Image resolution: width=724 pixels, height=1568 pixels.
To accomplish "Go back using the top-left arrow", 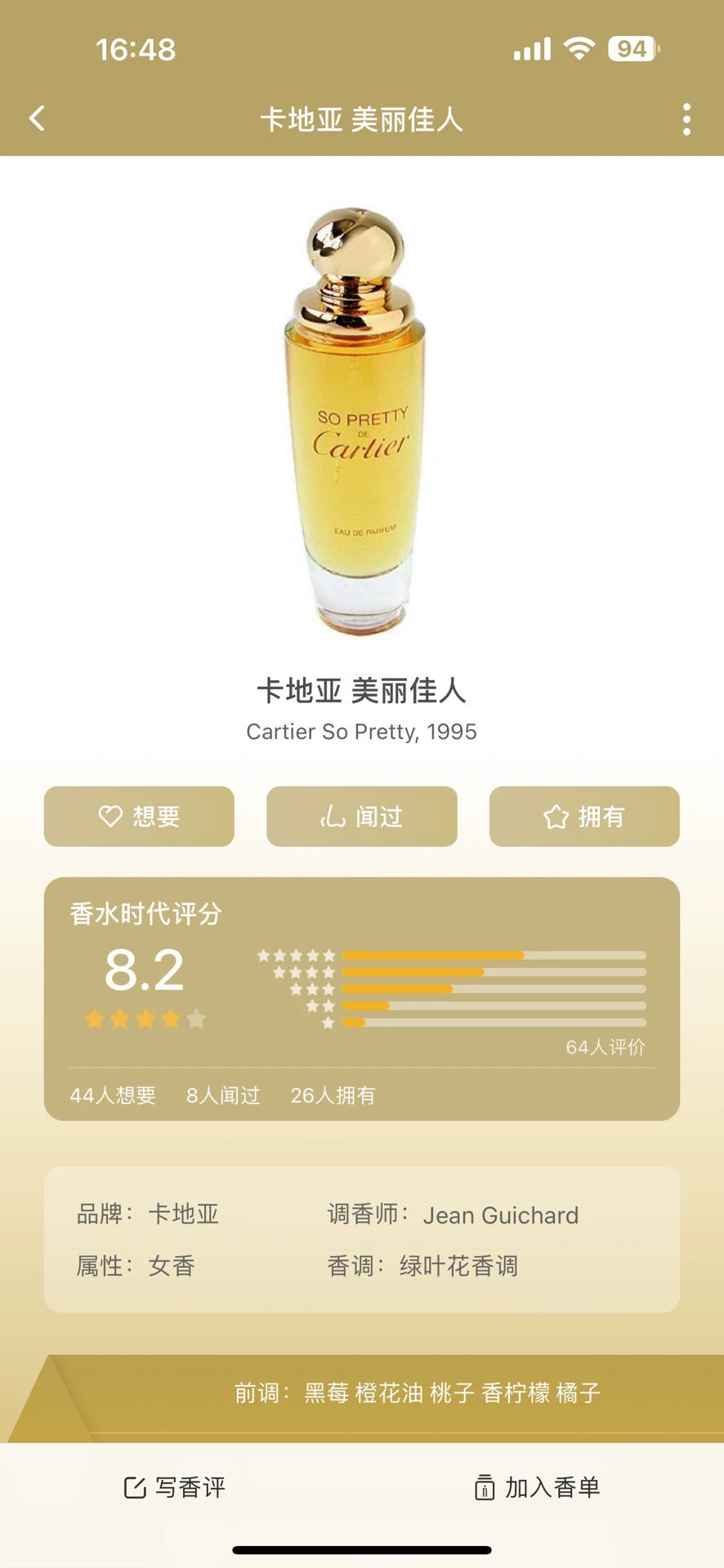I will pos(37,119).
